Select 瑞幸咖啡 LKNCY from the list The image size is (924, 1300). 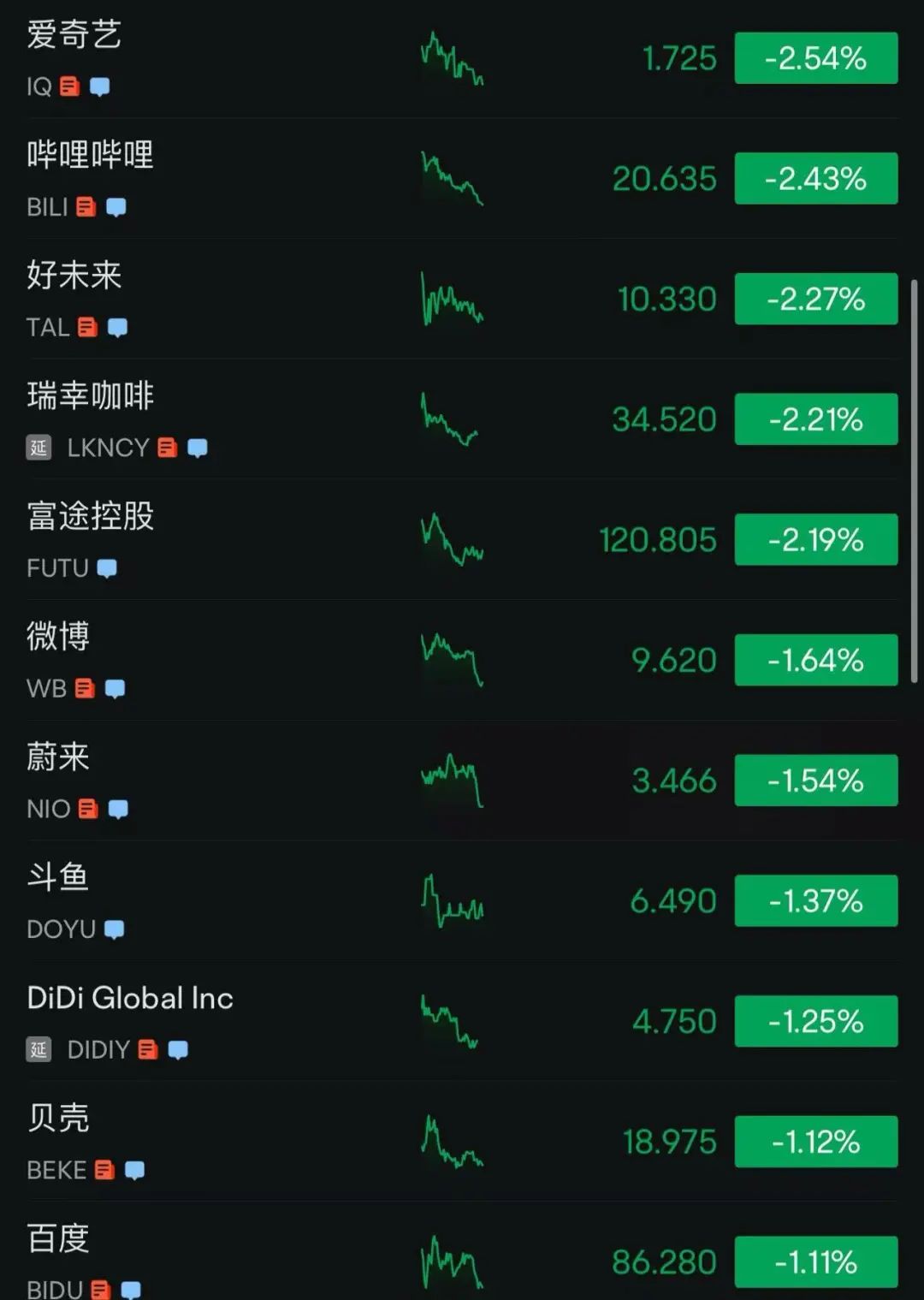(90, 396)
